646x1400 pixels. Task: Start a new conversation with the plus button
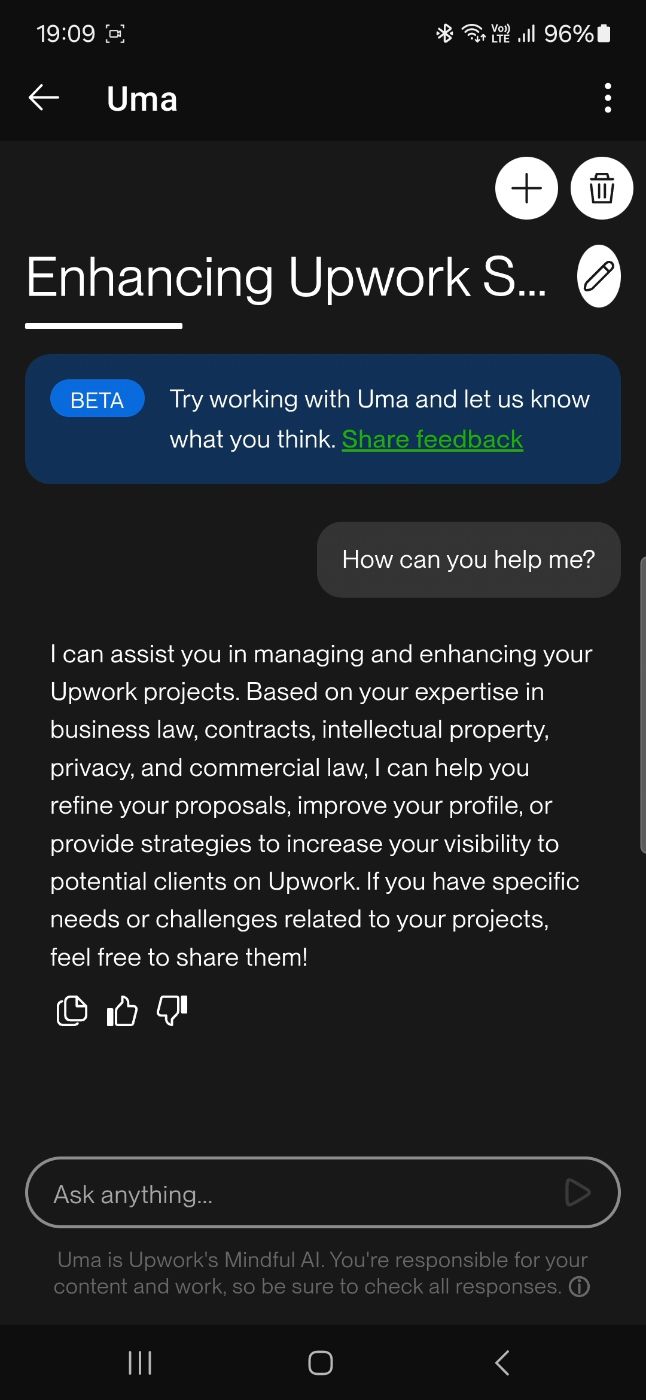pyautogui.click(x=526, y=188)
